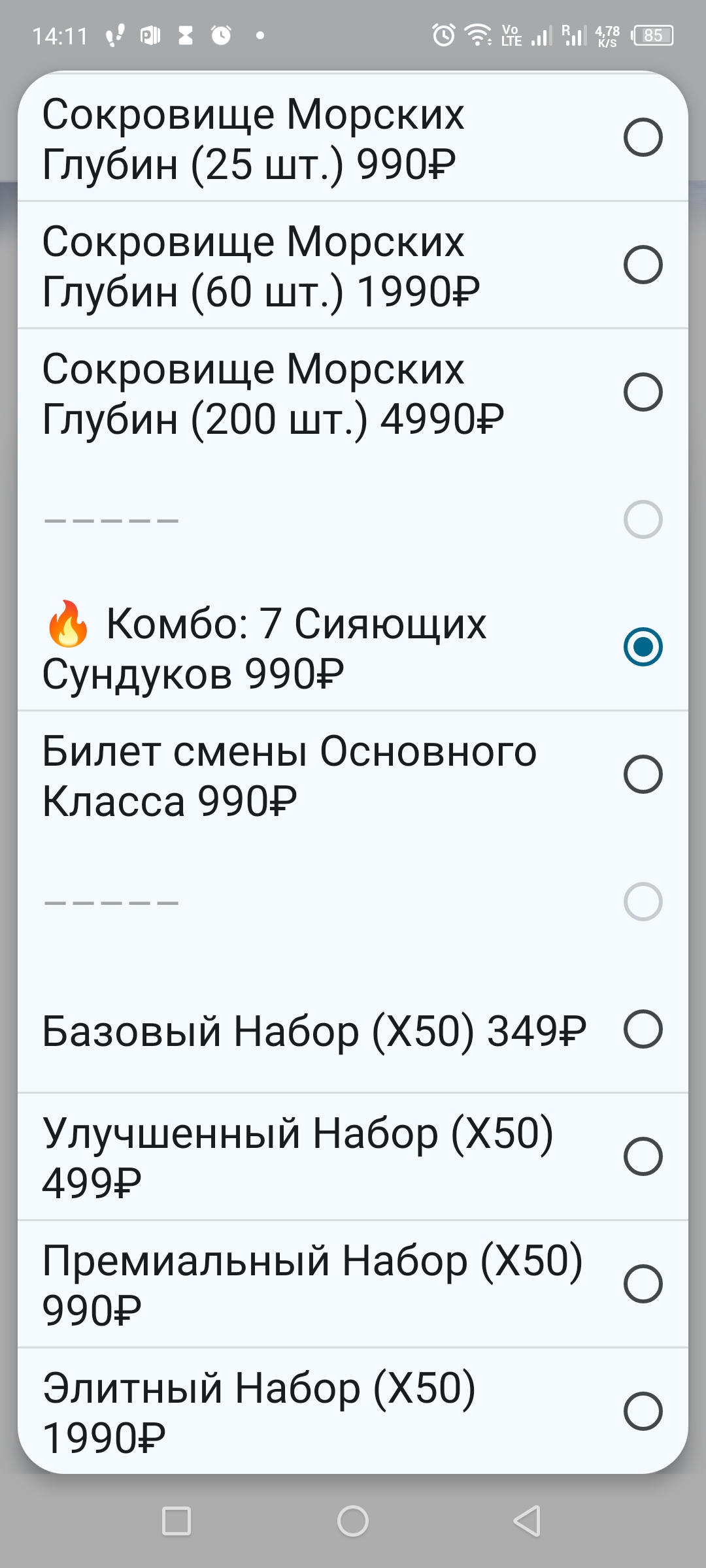Select Сокровище Морских Глубин (25 шт.) 990₽
The width and height of the screenshot is (706, 1568).
tap(353, 138)
